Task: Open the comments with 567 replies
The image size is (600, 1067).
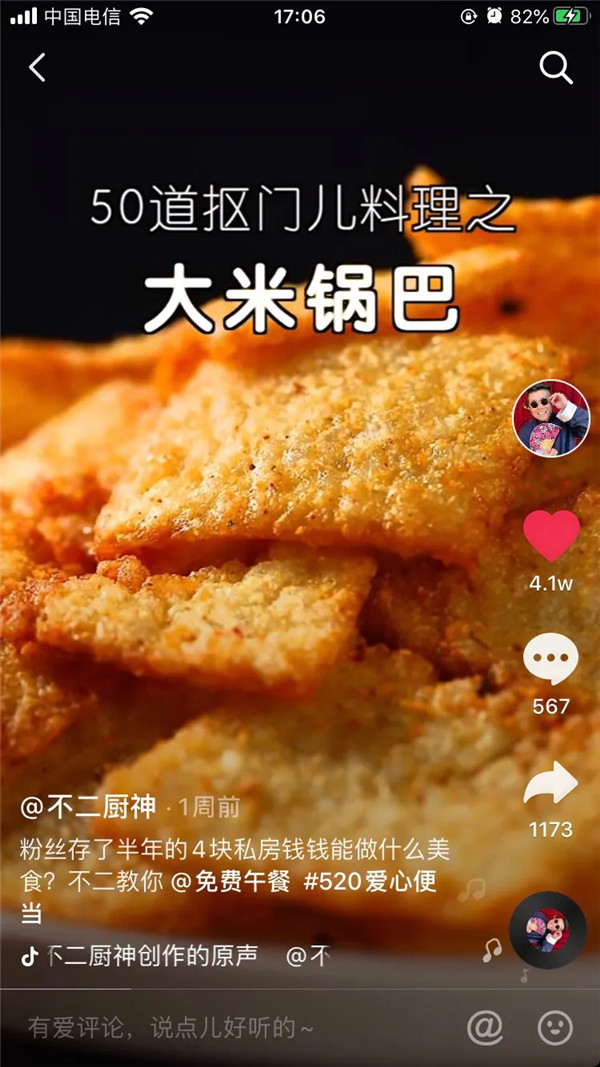Action: pos(551,661)
